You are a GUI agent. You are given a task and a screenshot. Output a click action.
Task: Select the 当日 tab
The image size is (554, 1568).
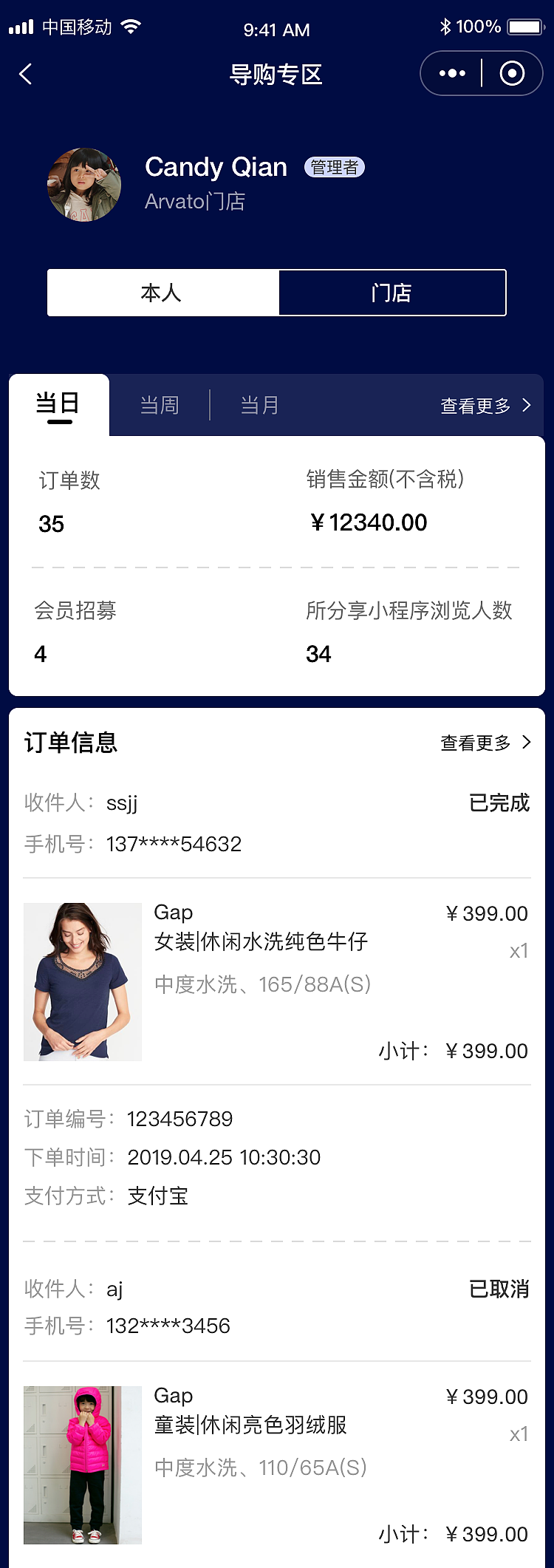pos(58,405)
